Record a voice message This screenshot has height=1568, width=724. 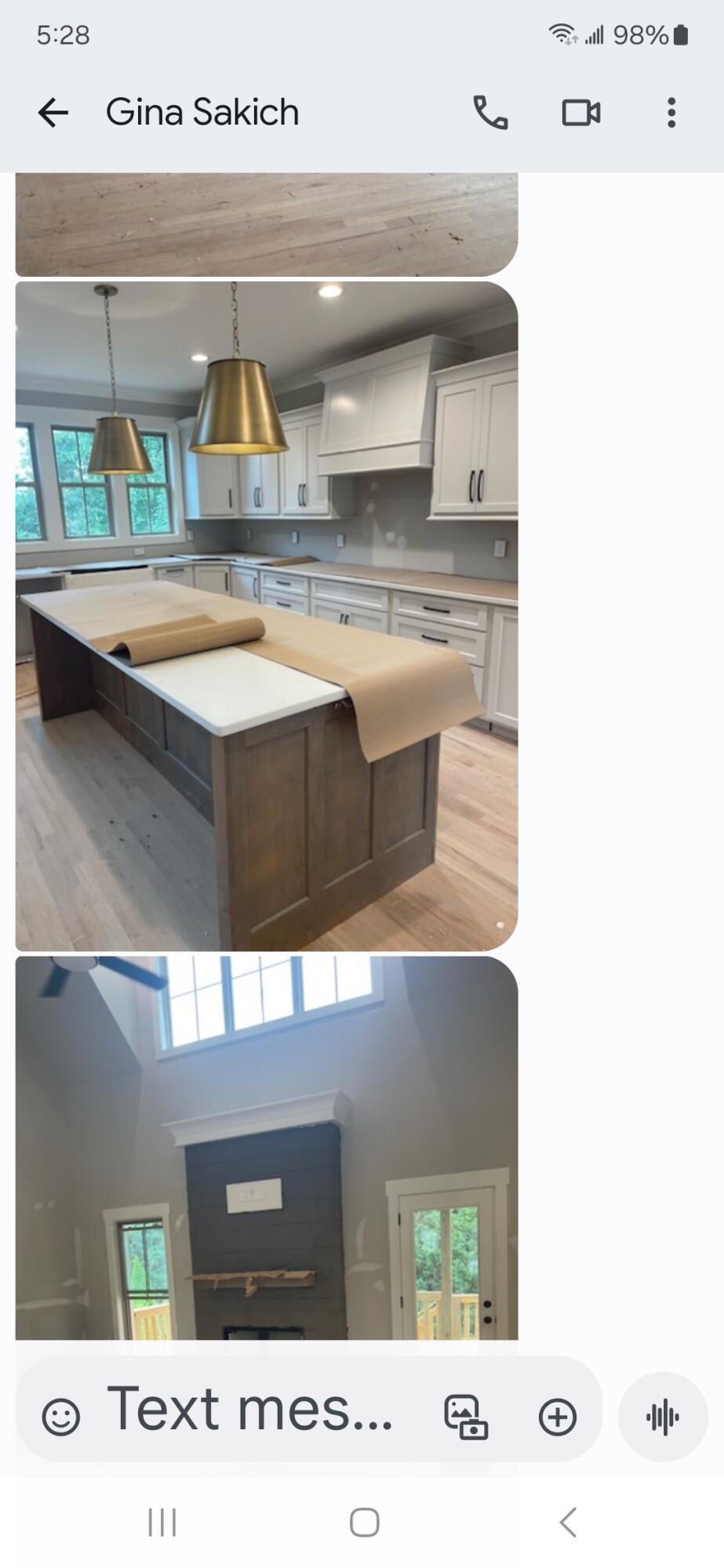click(663, 1417)
